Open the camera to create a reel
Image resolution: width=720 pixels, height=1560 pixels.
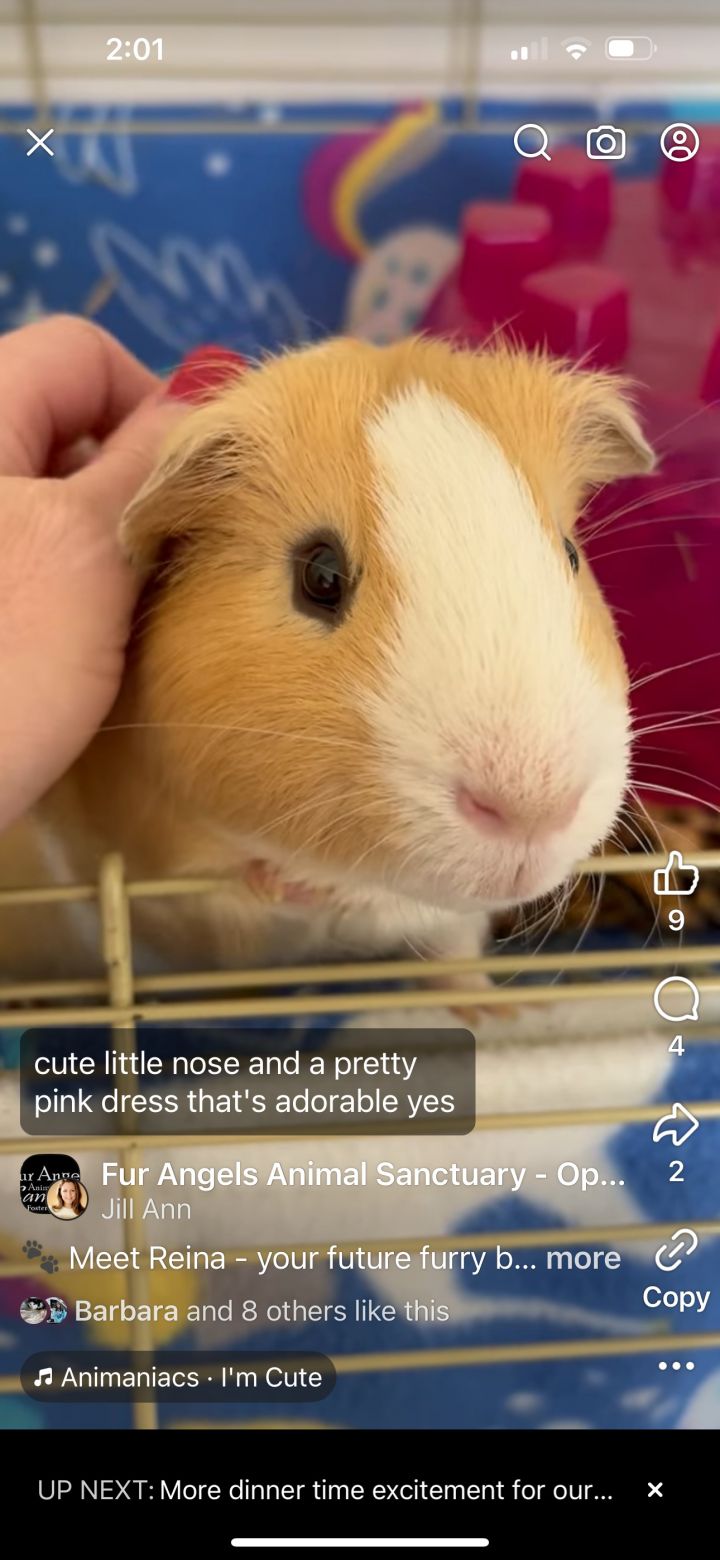[606, 143]
